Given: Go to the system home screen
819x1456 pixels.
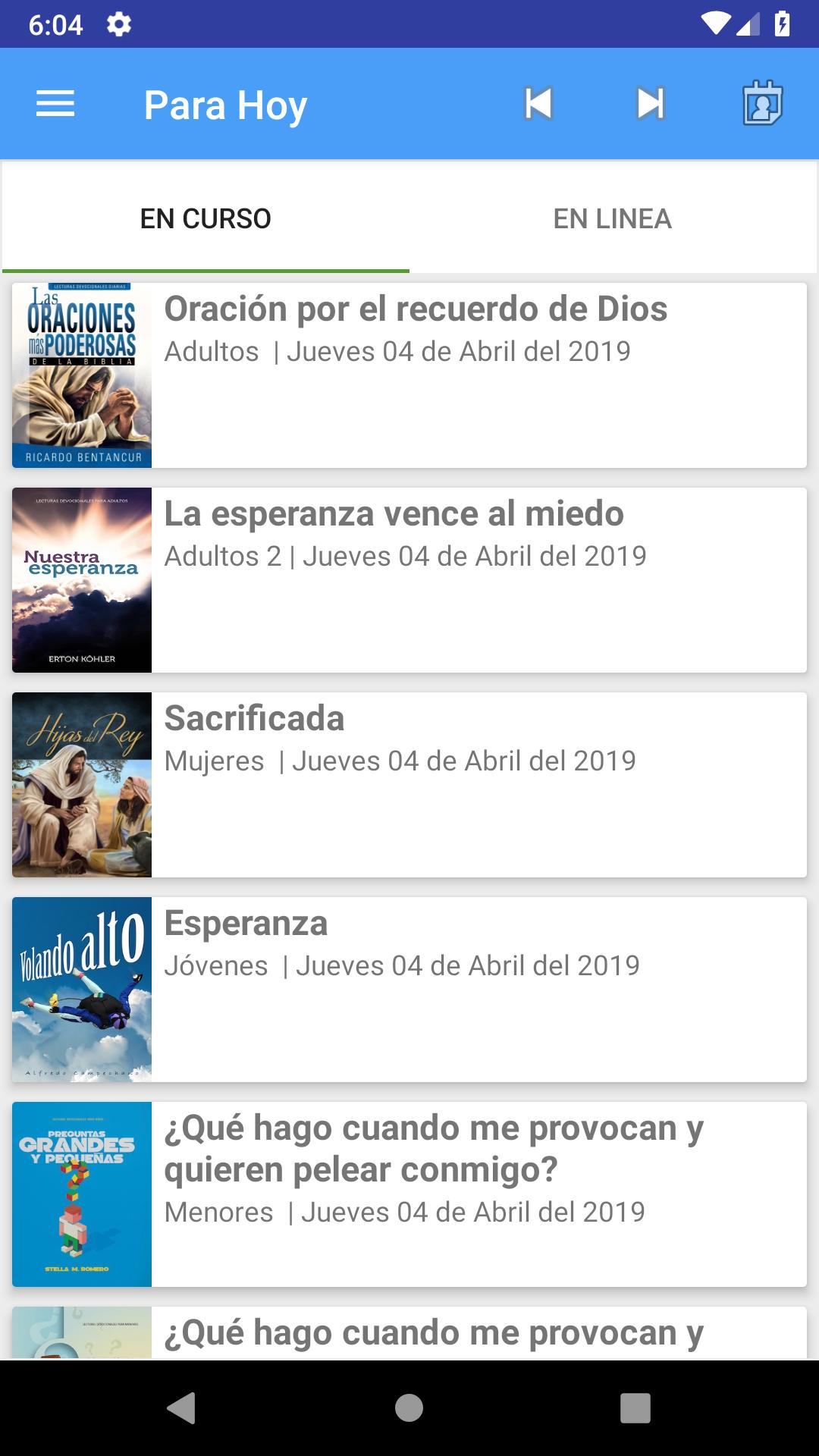Looking at the screenshot, I should pos(409,1408).
